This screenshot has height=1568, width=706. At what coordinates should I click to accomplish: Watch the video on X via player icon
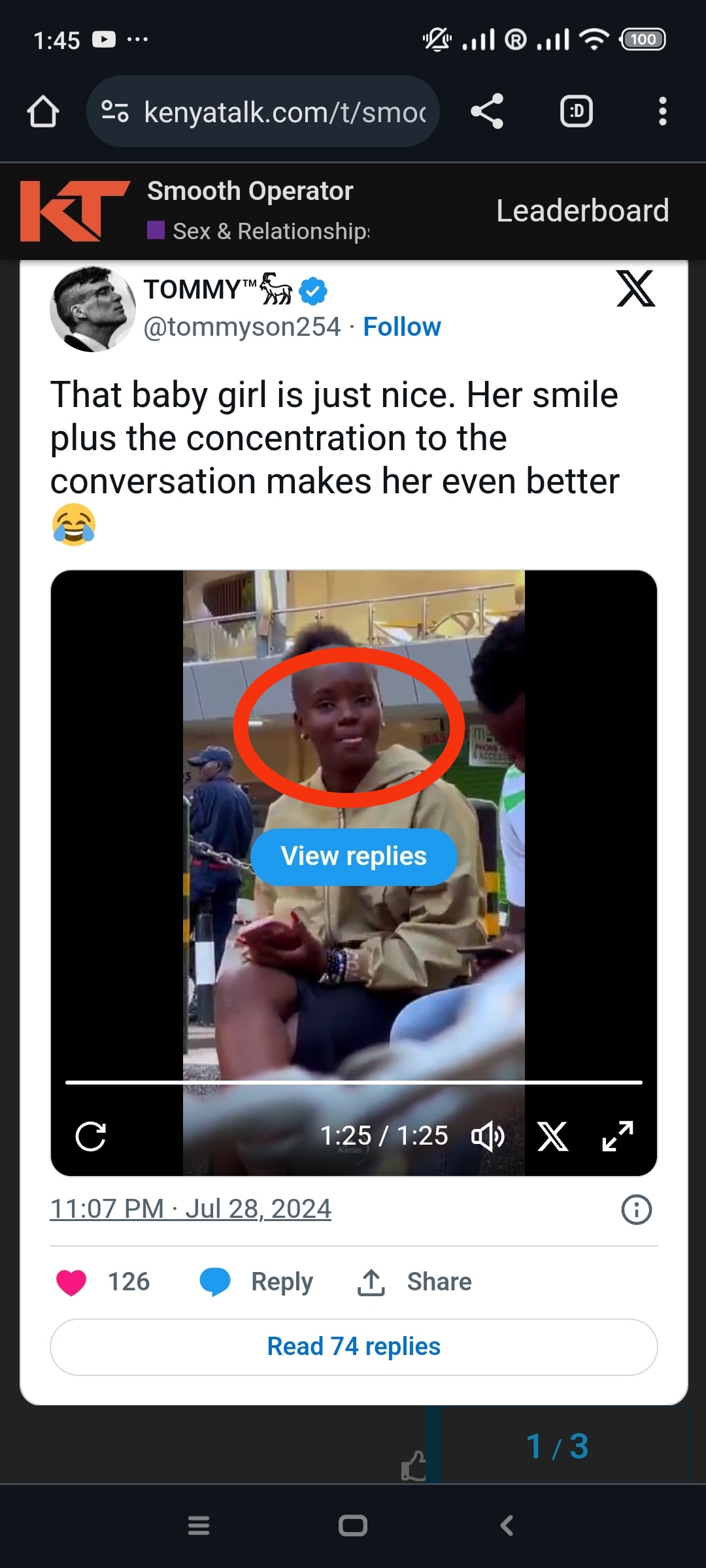tap(552, 1136)
